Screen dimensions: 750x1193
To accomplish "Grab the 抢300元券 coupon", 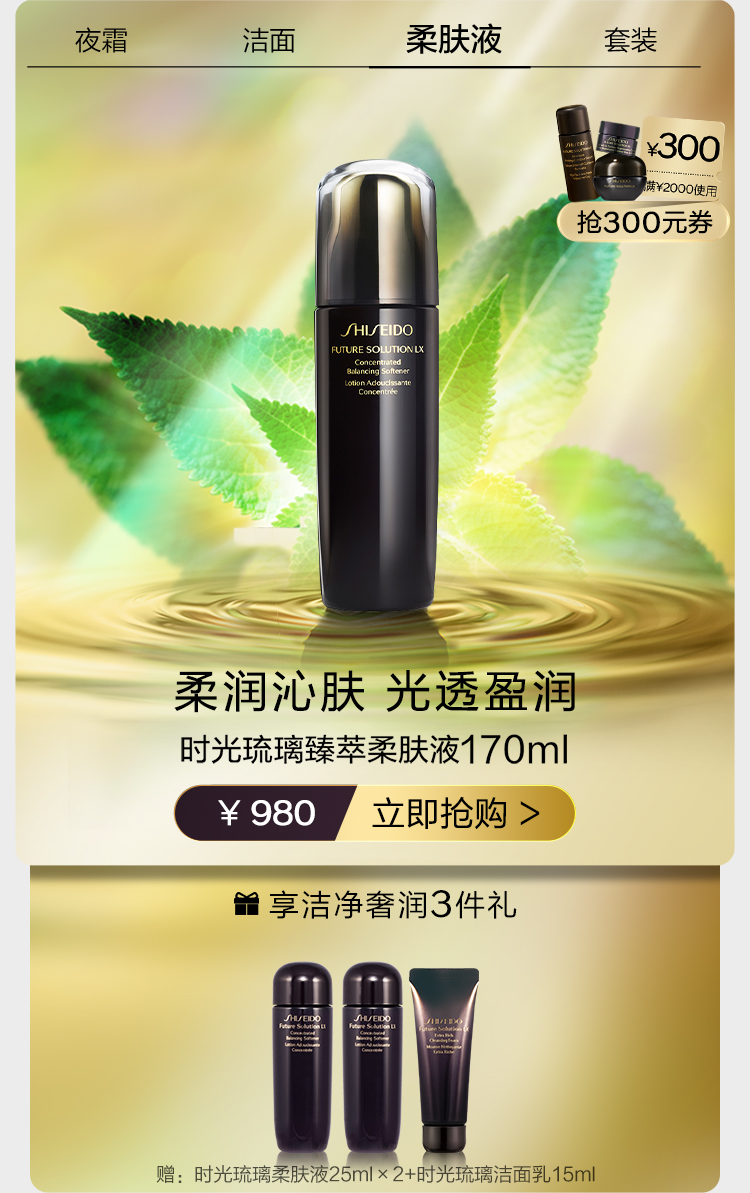I will 645,222.
